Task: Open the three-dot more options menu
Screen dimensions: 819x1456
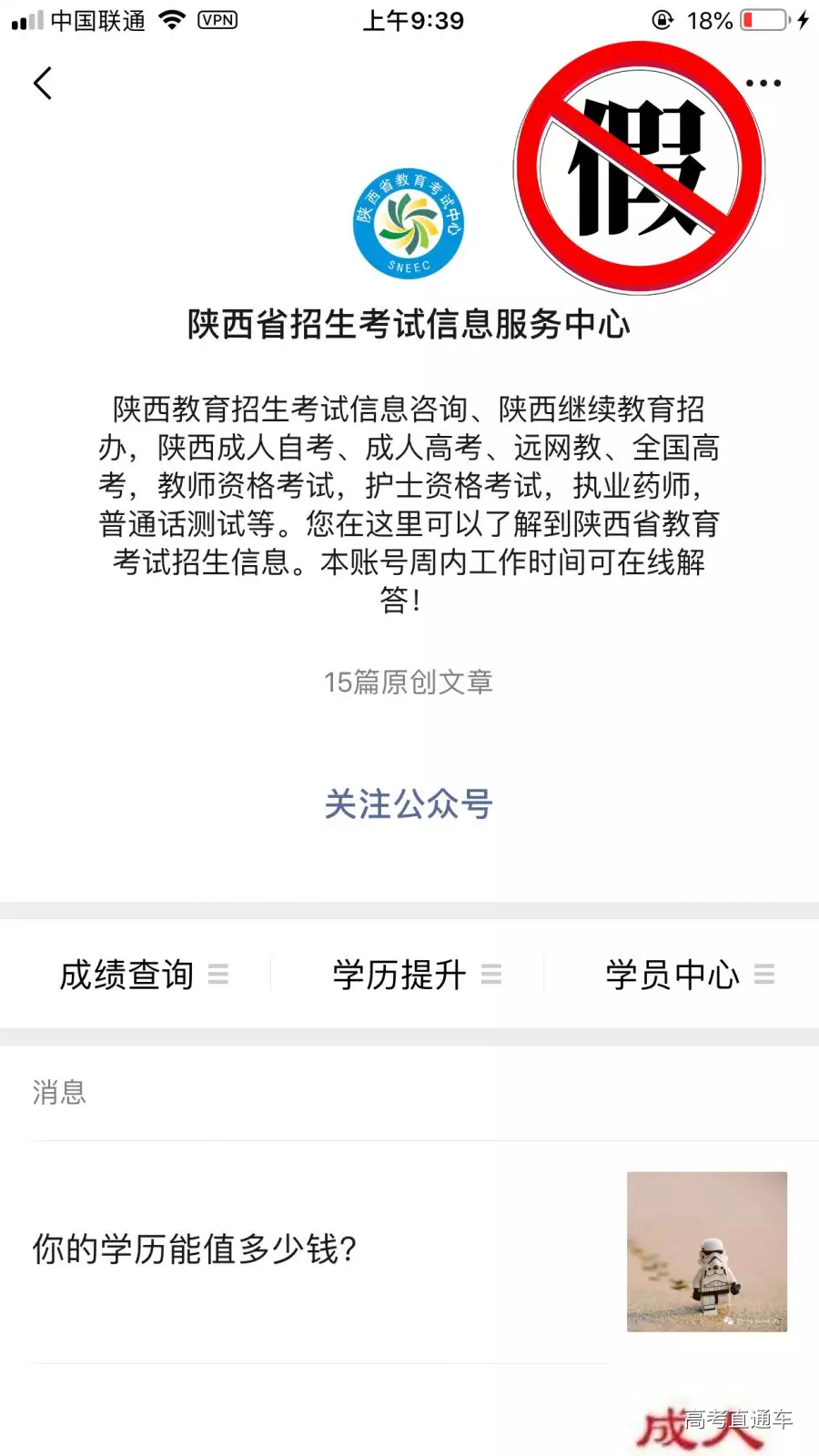Action: point(763,83)
